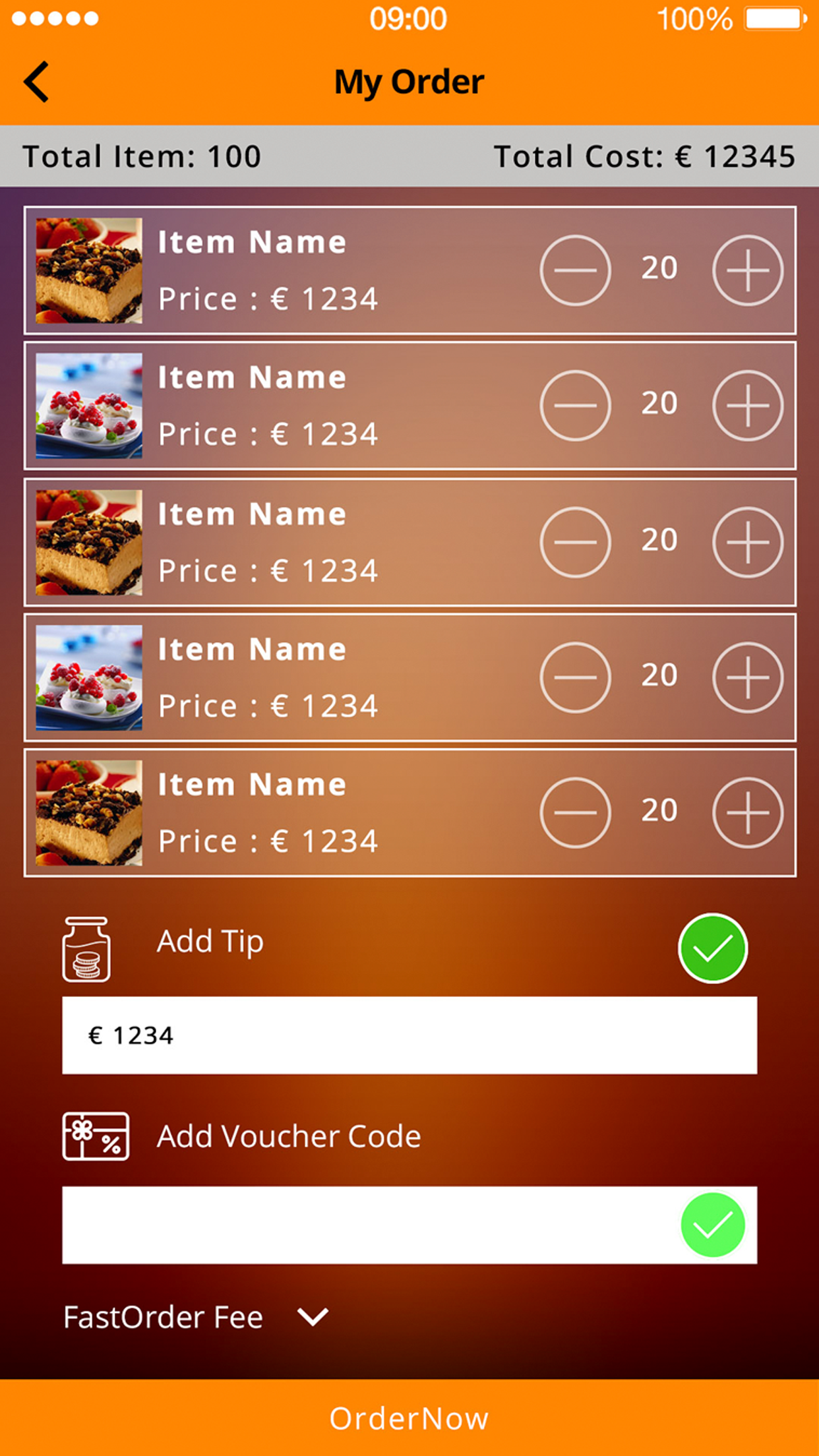Screen dimensions: 819x1456
Task: Decrease quantity of the last listed item
Action: coord(576,812)
